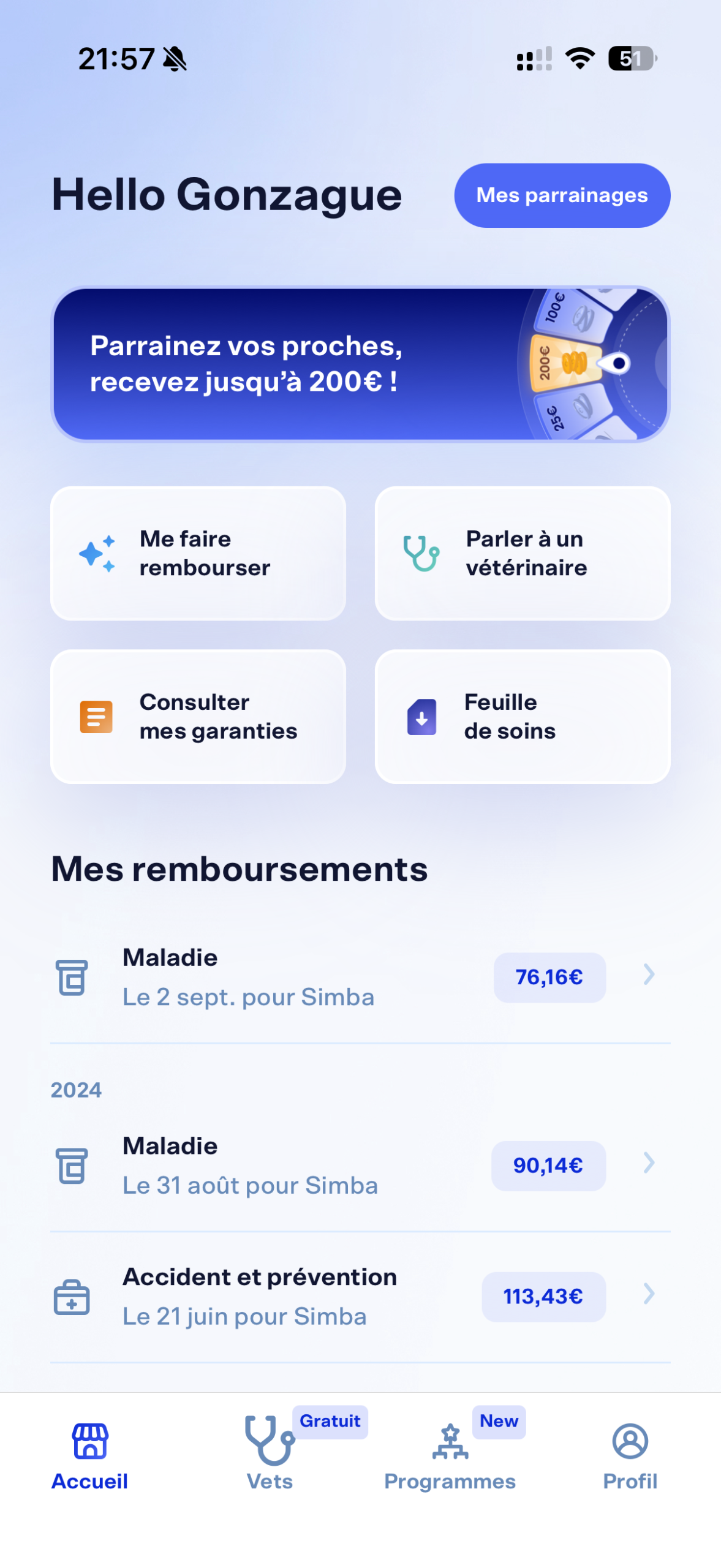Open the Parrainez vos proches referral banner
Viewport: 721px width, 1568px height.
tap(360, 364)
